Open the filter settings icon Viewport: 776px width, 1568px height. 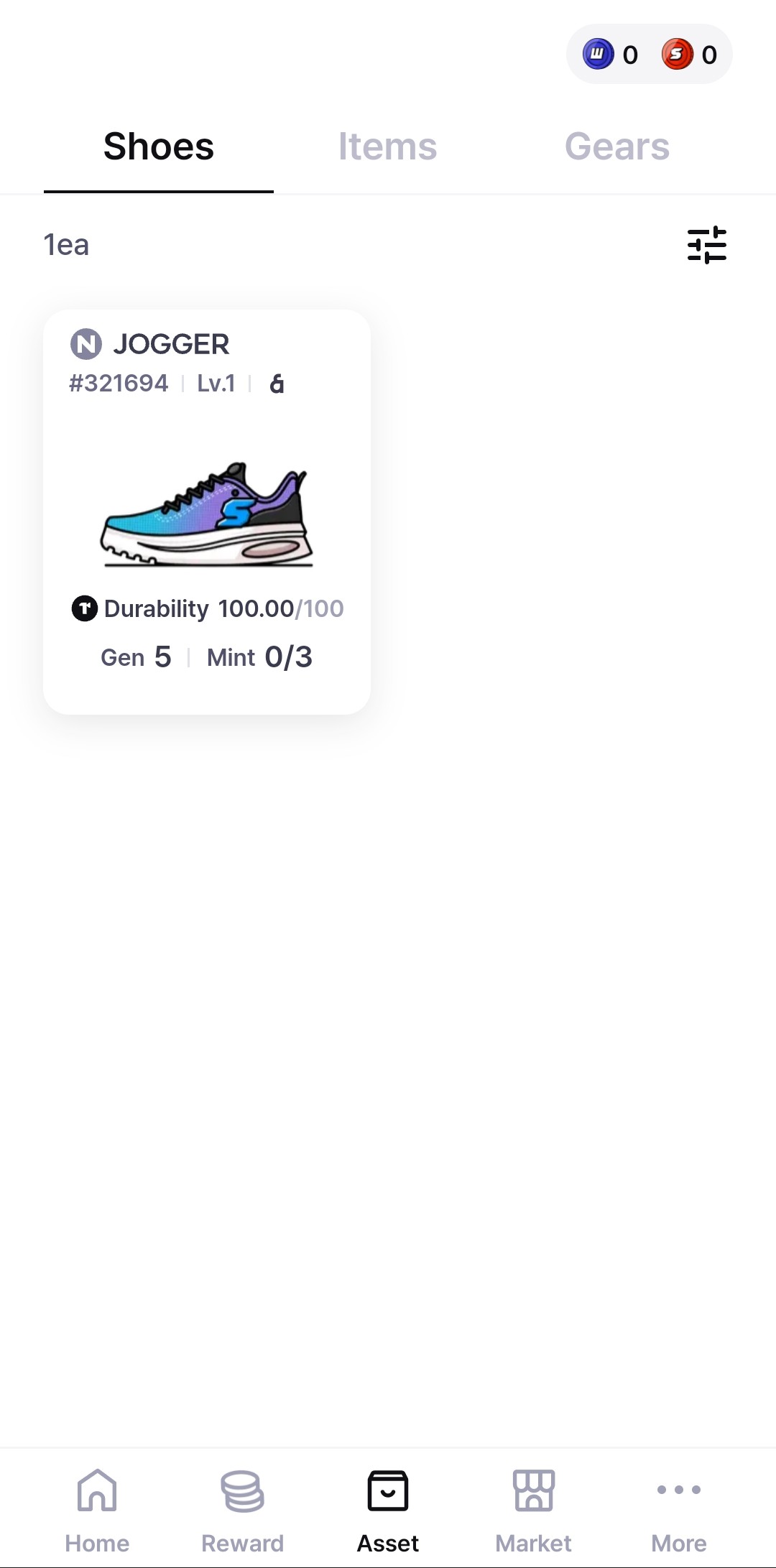click(706, 245)
